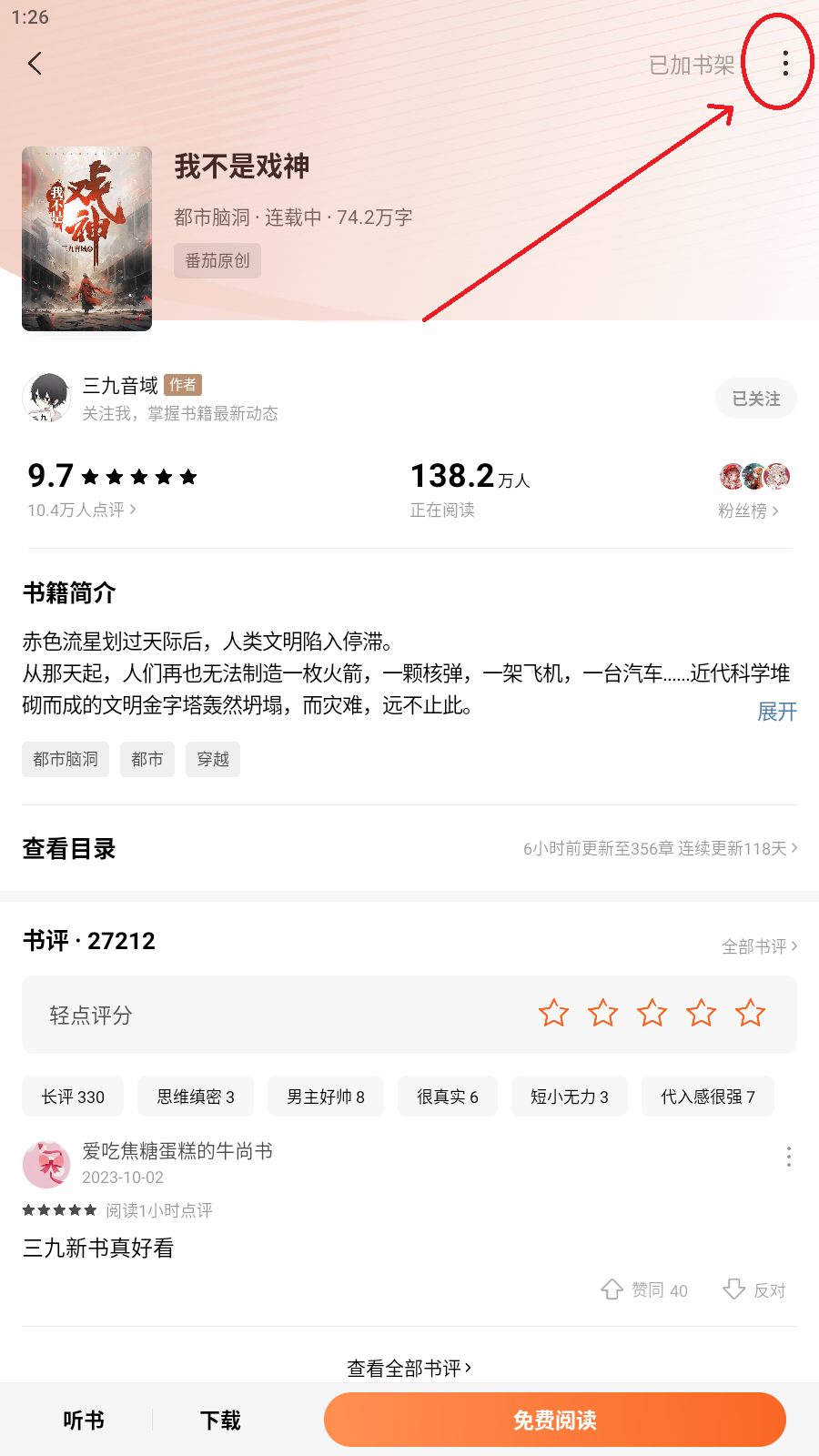
Task: Select the 都市脑洞 tag chip
Action: click(x=66, y=759)
